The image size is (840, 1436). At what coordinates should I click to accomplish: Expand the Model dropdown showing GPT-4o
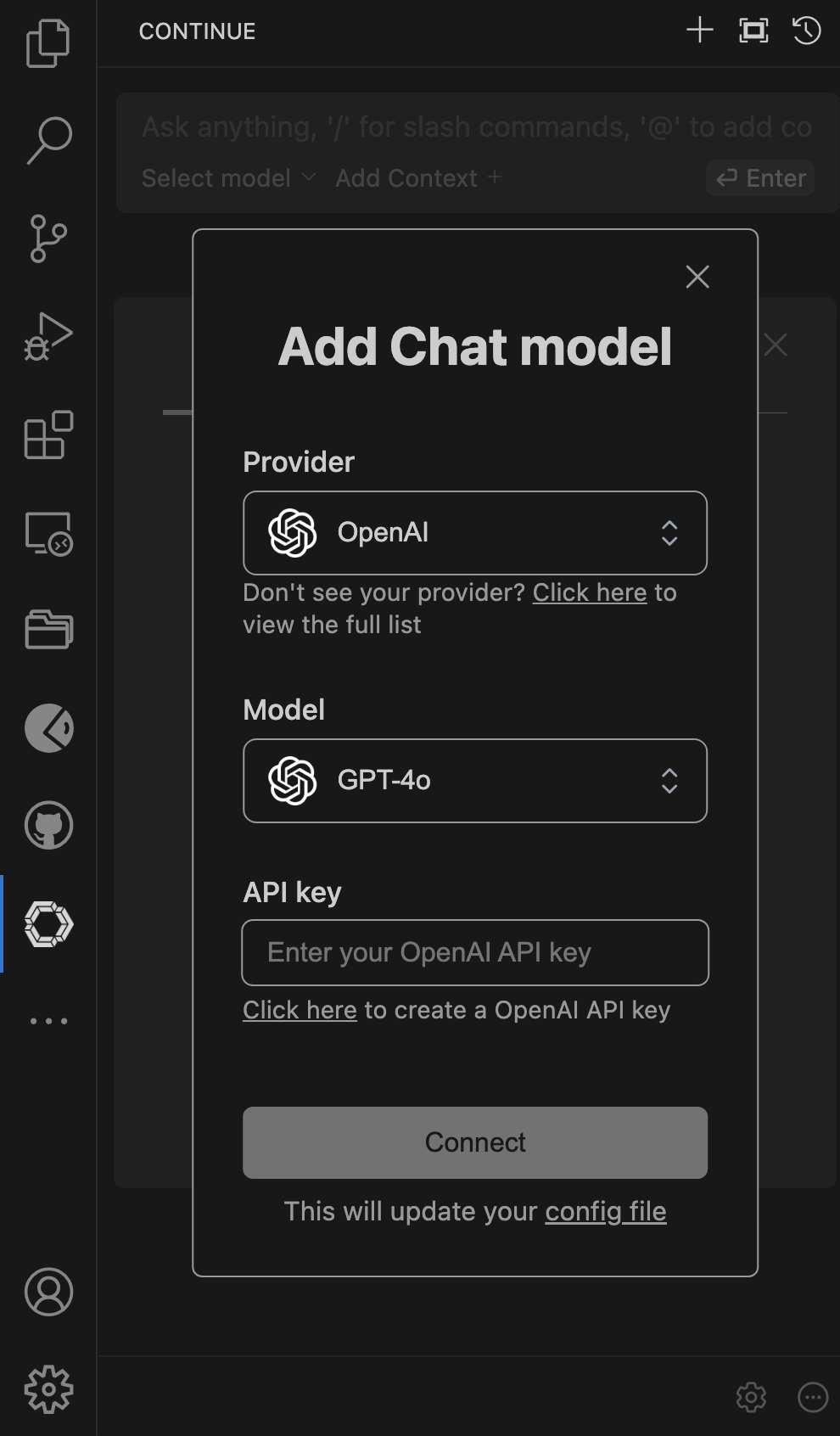pyautogui.click(x=474, y=781)
